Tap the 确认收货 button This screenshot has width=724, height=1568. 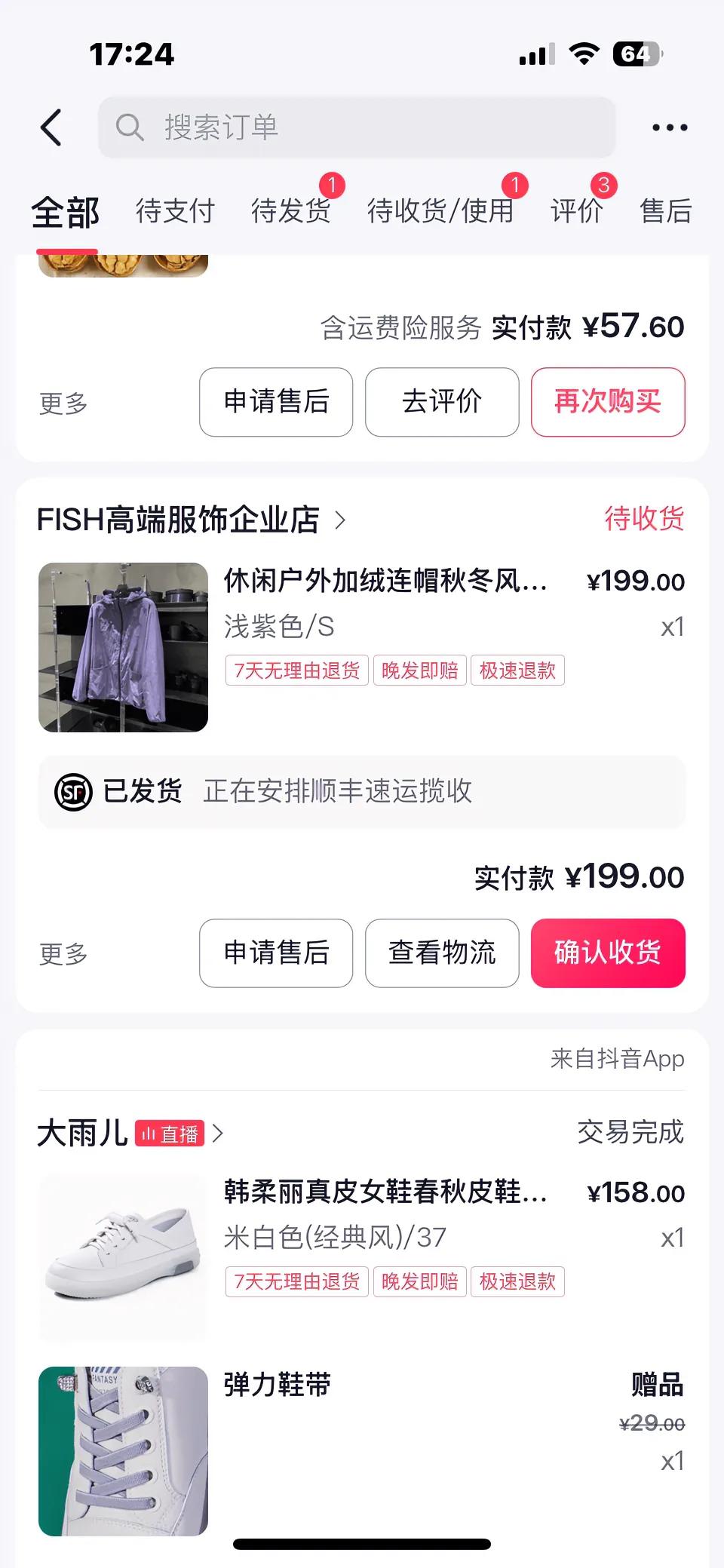click(x=608, y=953)
